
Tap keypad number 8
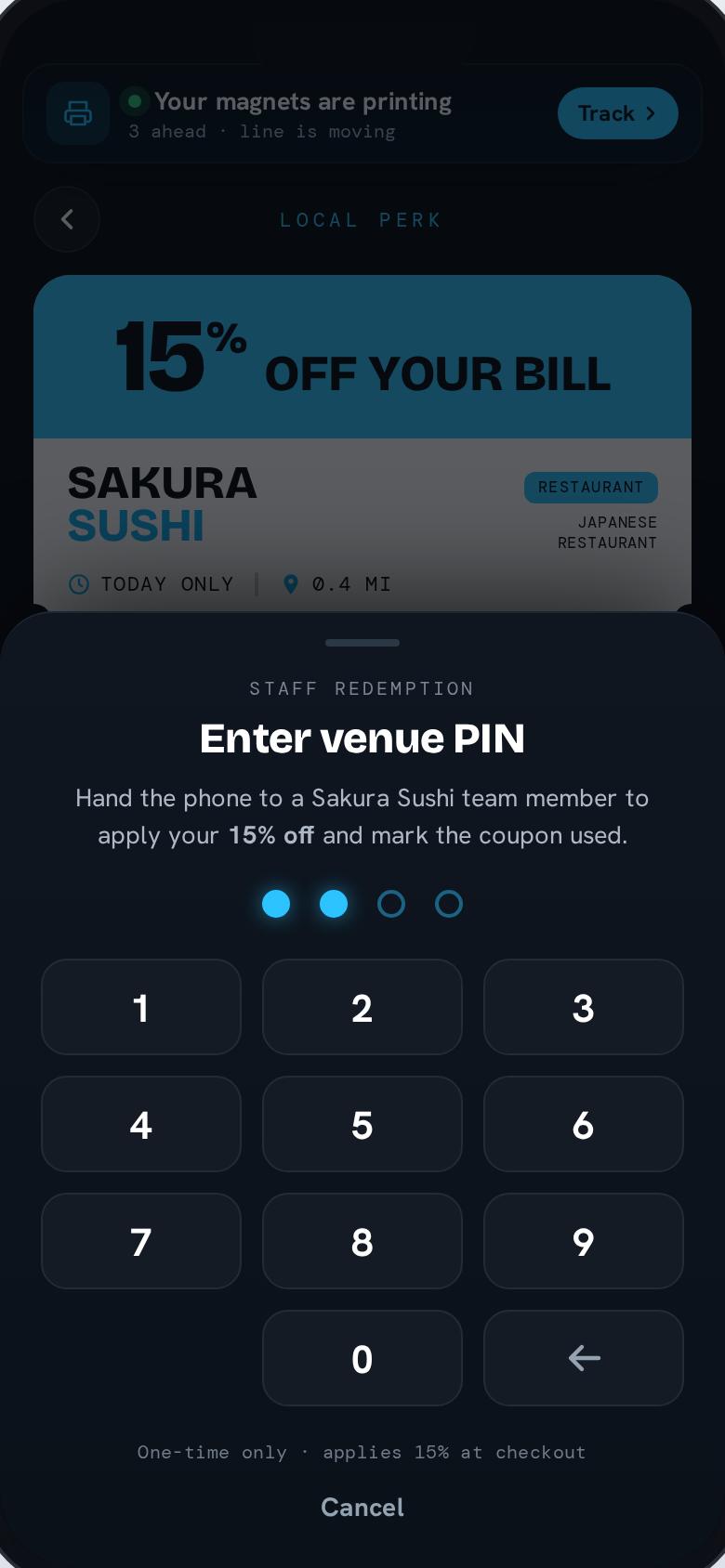[362, 1241]
